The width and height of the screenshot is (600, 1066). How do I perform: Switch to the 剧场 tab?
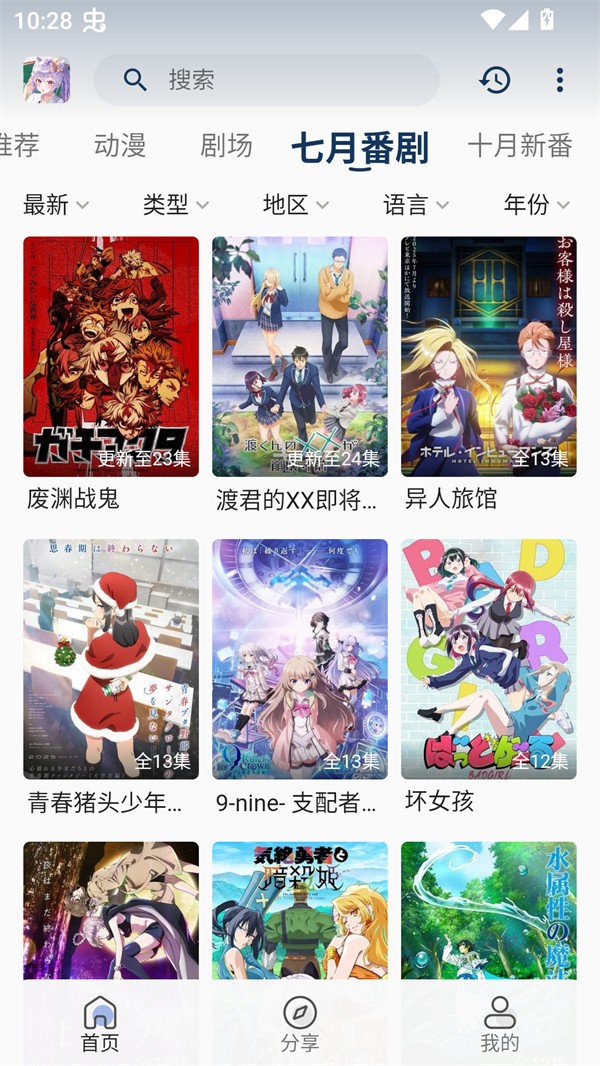(x=226, y=146)
